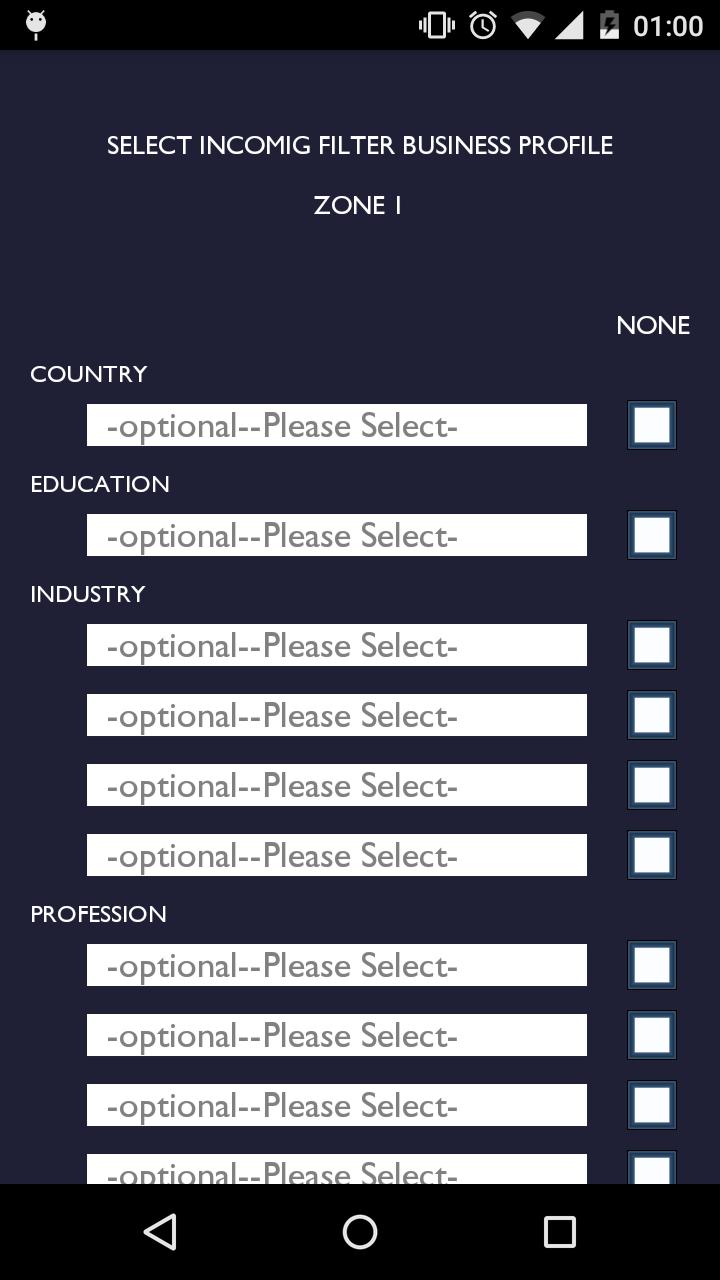The height and width of the screenshot is (1280, 720).
Task: Check None for the first Industry row
Action: (652, 645)
